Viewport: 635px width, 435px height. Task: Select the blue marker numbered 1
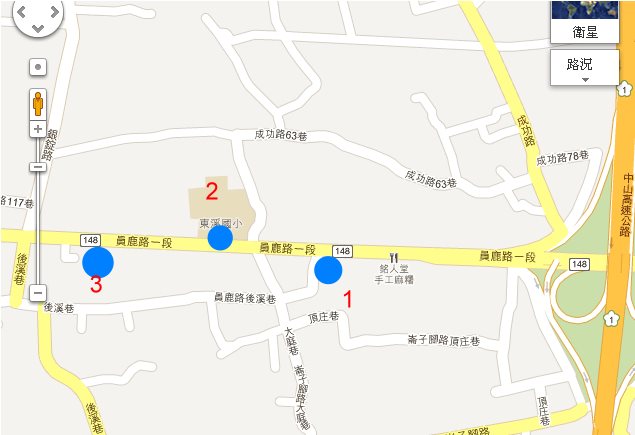328,270
